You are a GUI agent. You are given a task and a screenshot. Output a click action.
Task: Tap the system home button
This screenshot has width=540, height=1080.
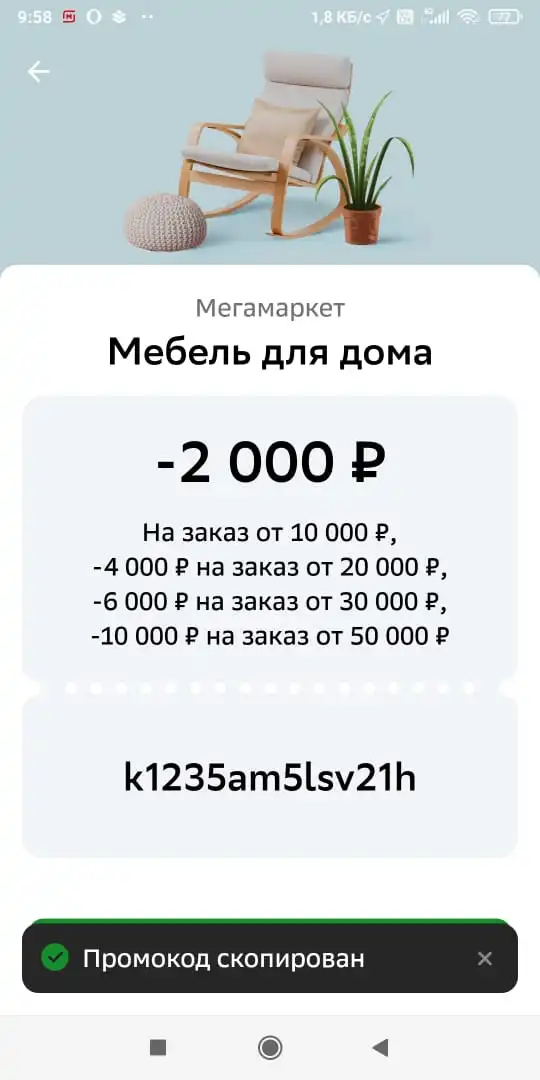270,1048
